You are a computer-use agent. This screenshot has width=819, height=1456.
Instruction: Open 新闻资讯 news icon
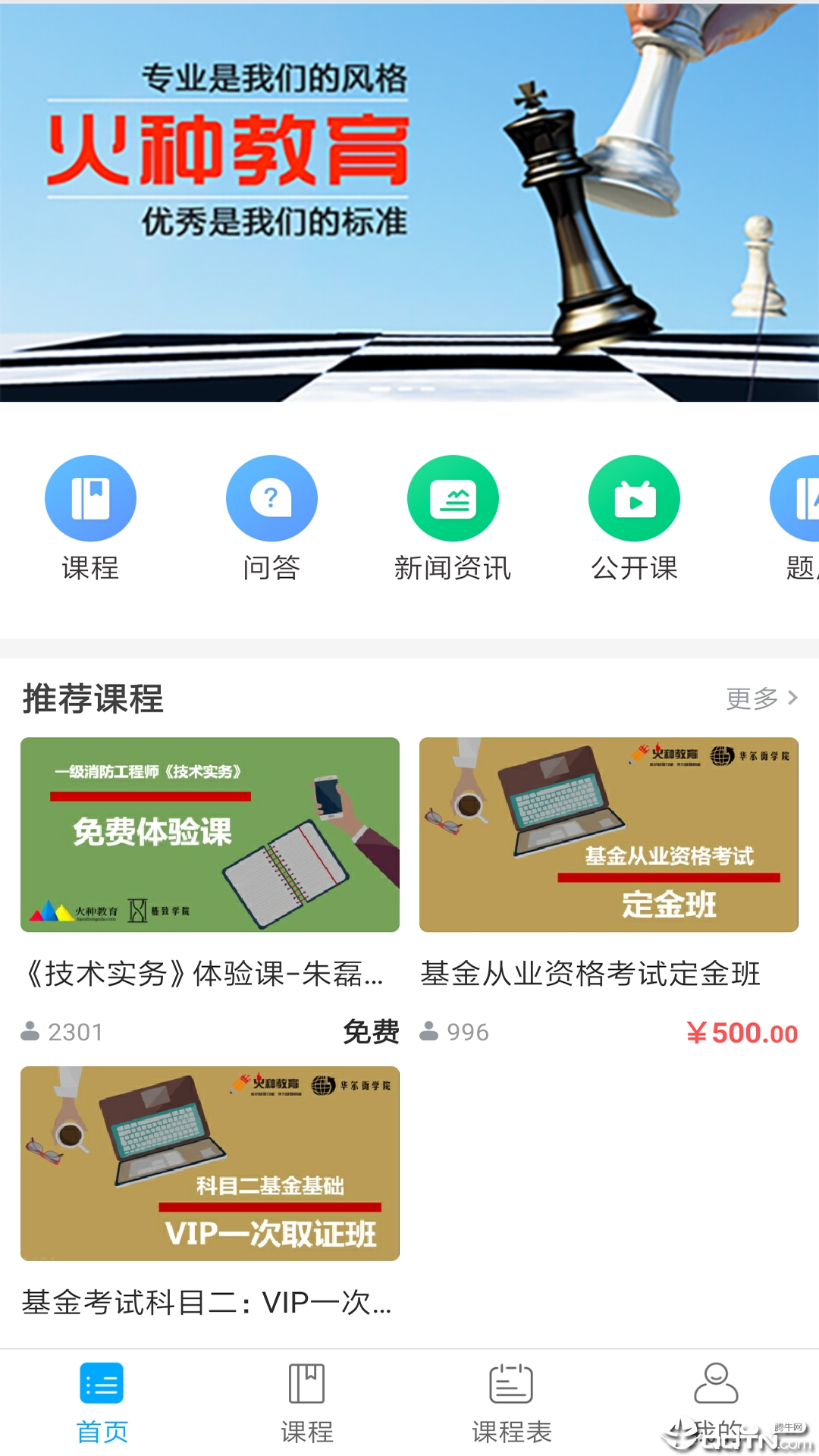(x=453, y=498)
